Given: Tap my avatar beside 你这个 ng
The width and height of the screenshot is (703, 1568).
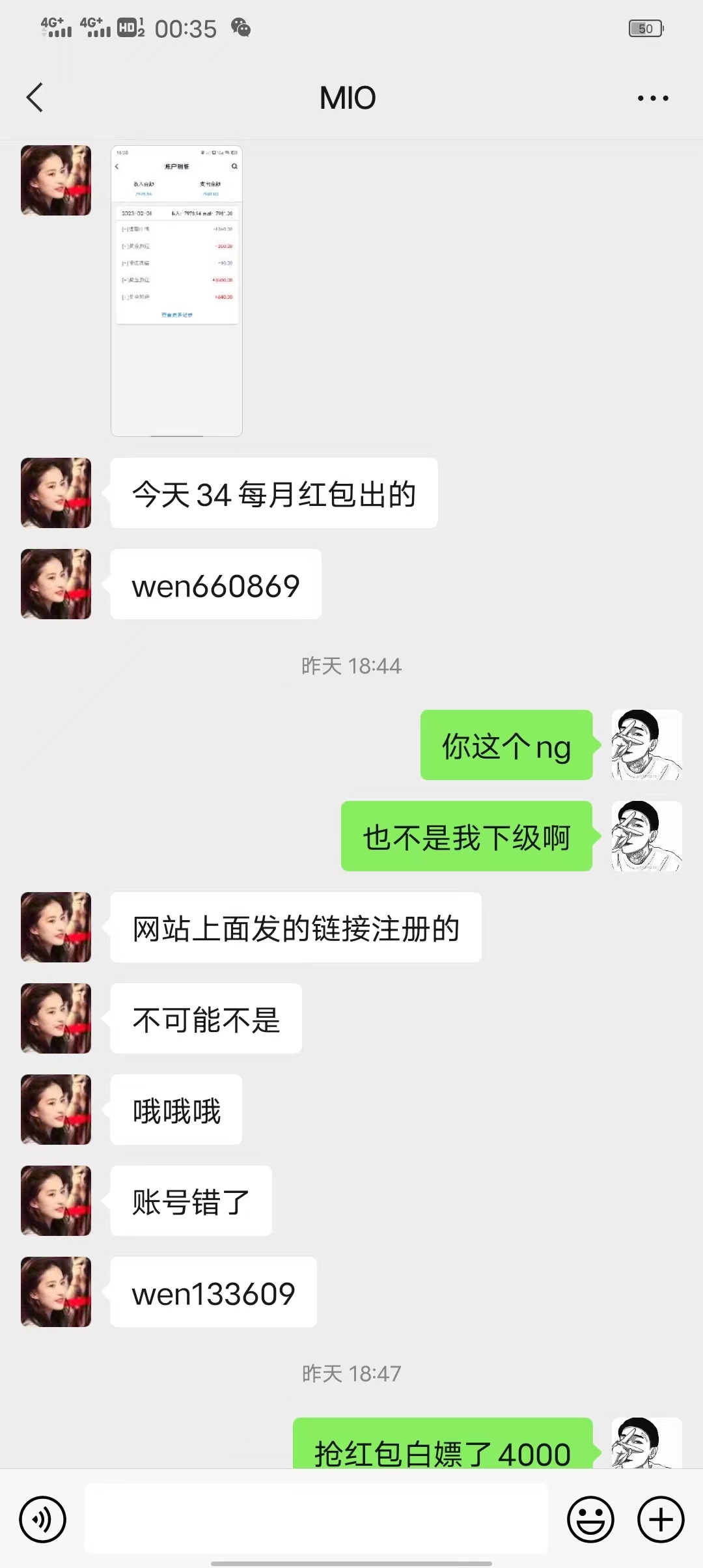Looking at the screenshot, I should [646, 745].
